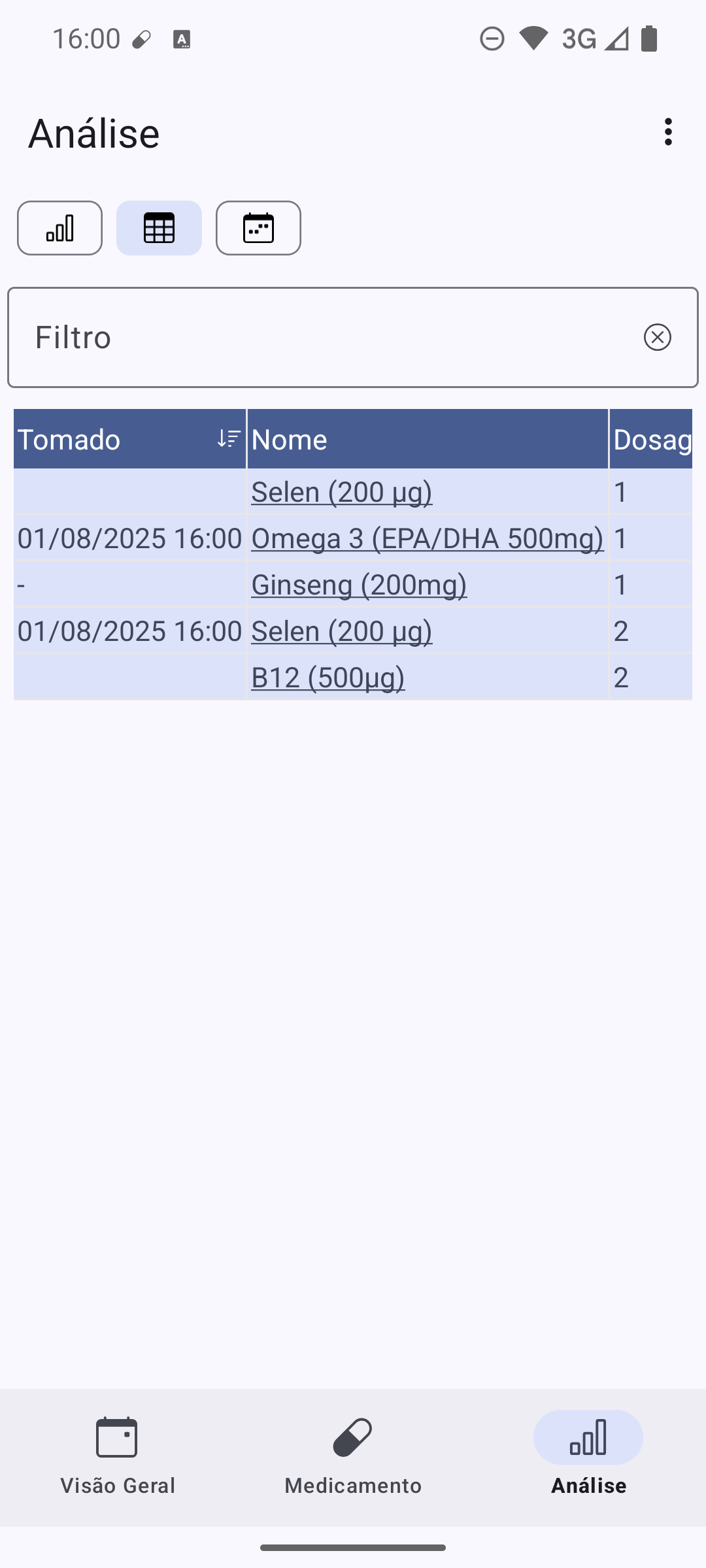Open the overflow menu
Screen dimensions: 706x1568
click(x=667, y=132)
